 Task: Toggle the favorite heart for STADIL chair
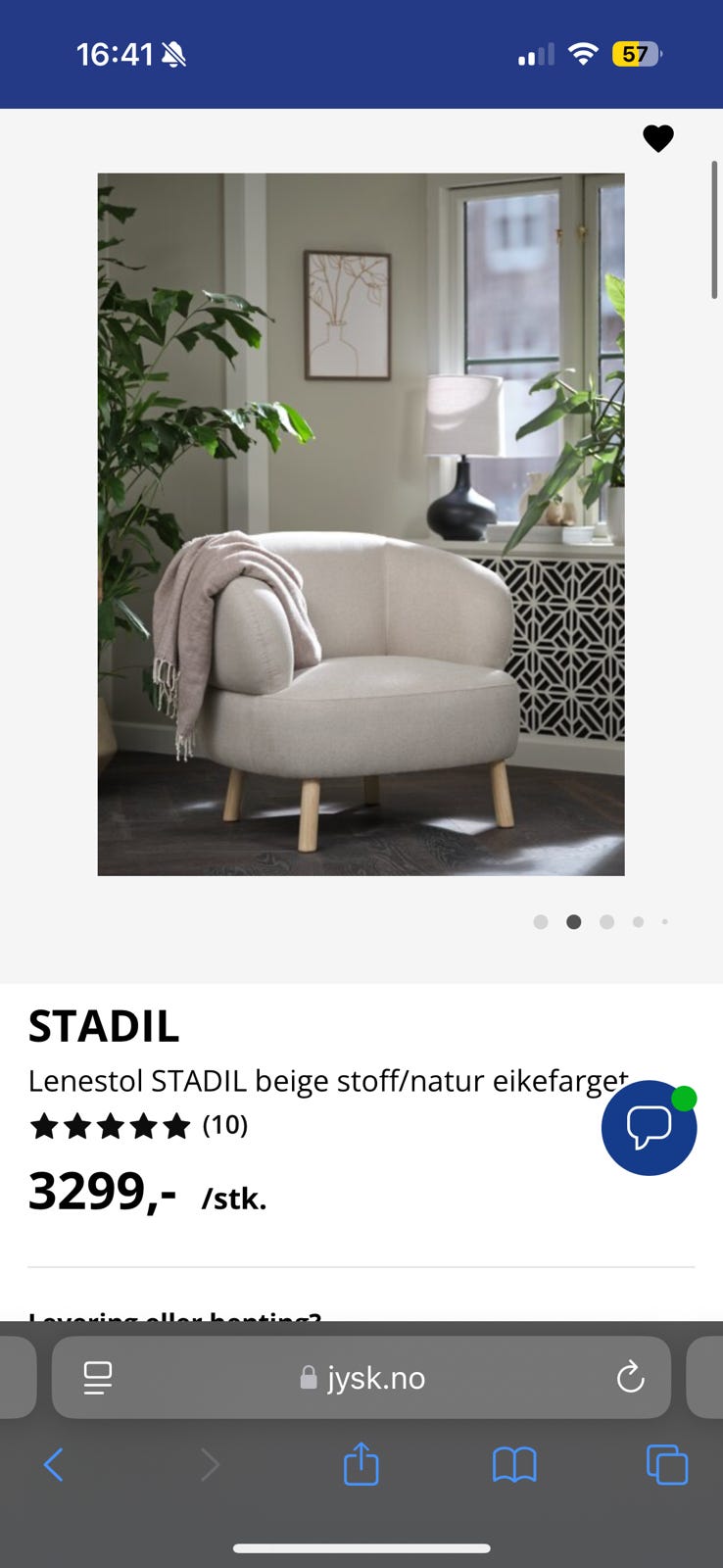point(658,138)
